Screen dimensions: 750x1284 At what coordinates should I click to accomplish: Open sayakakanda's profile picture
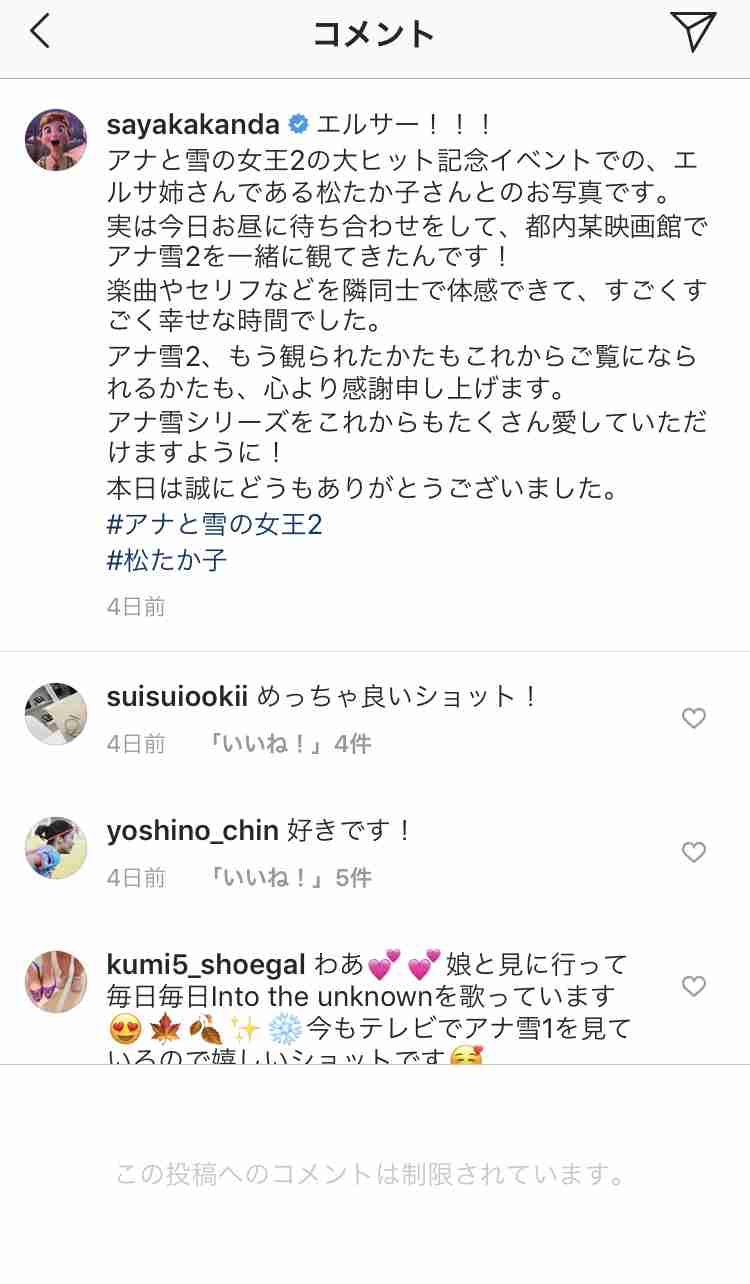click(x=55, y=140)
